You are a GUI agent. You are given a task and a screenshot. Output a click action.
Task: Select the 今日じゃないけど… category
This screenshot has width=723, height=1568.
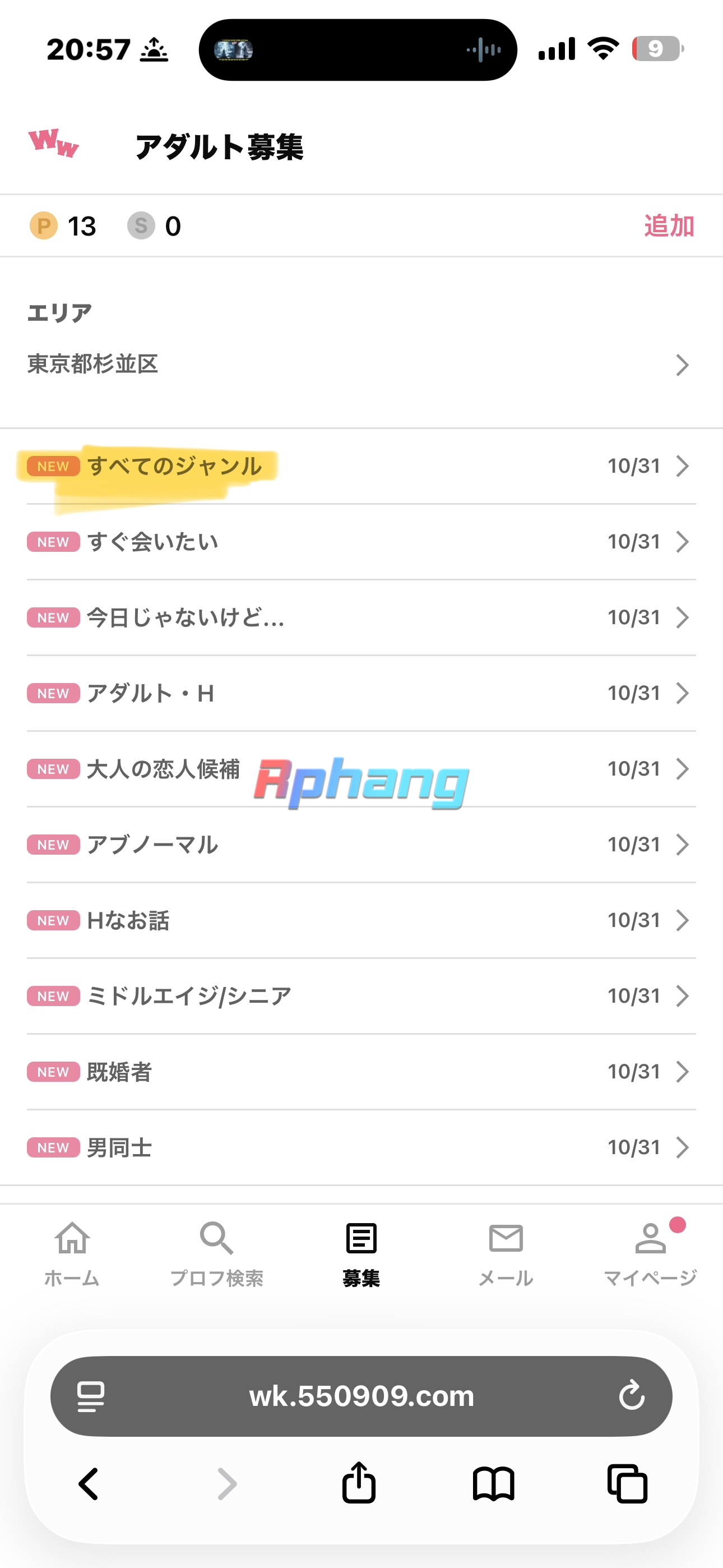pyautogui.click(x=361, y=617)
